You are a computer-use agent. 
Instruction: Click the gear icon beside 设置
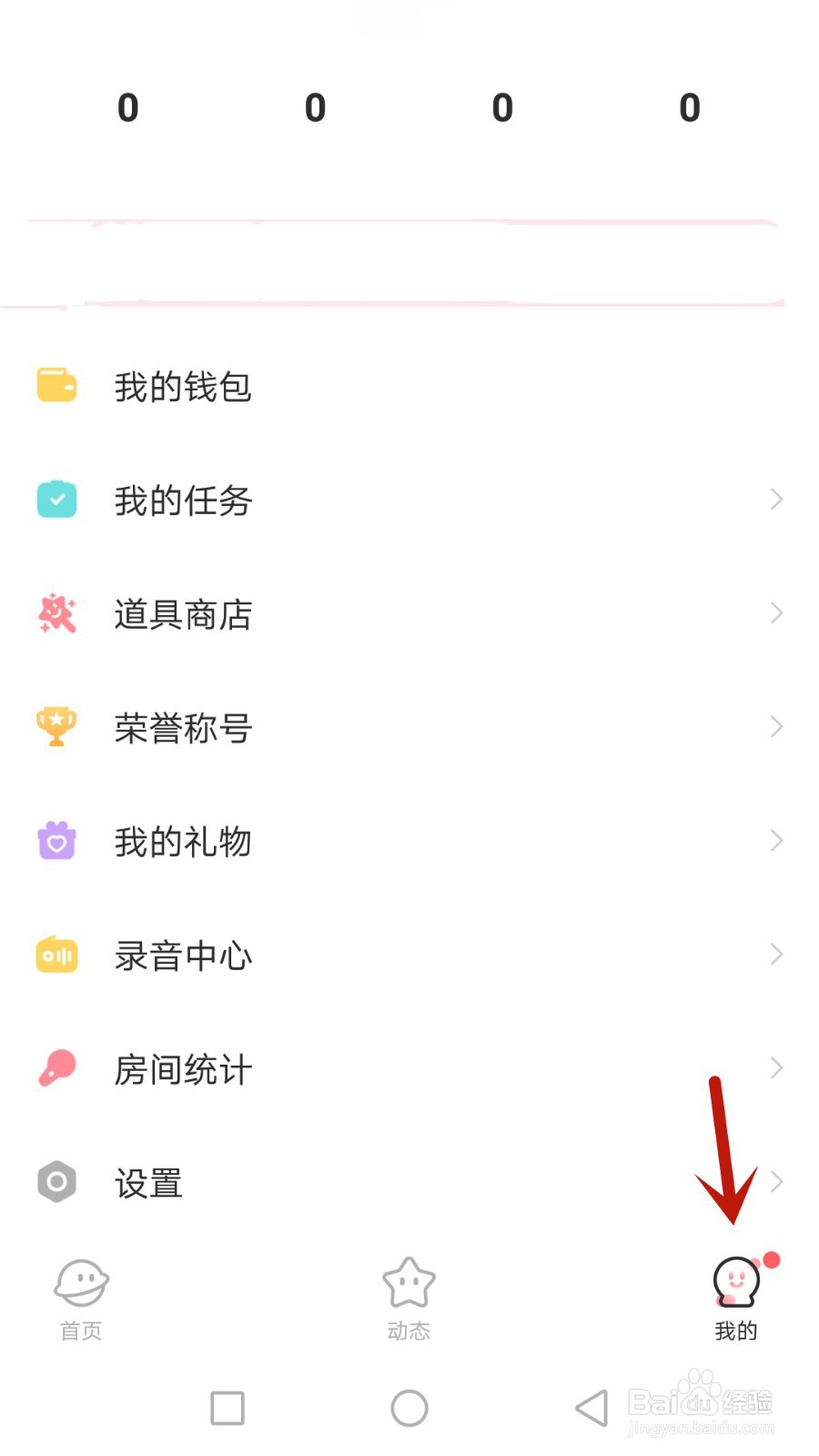pos(56,1182)
